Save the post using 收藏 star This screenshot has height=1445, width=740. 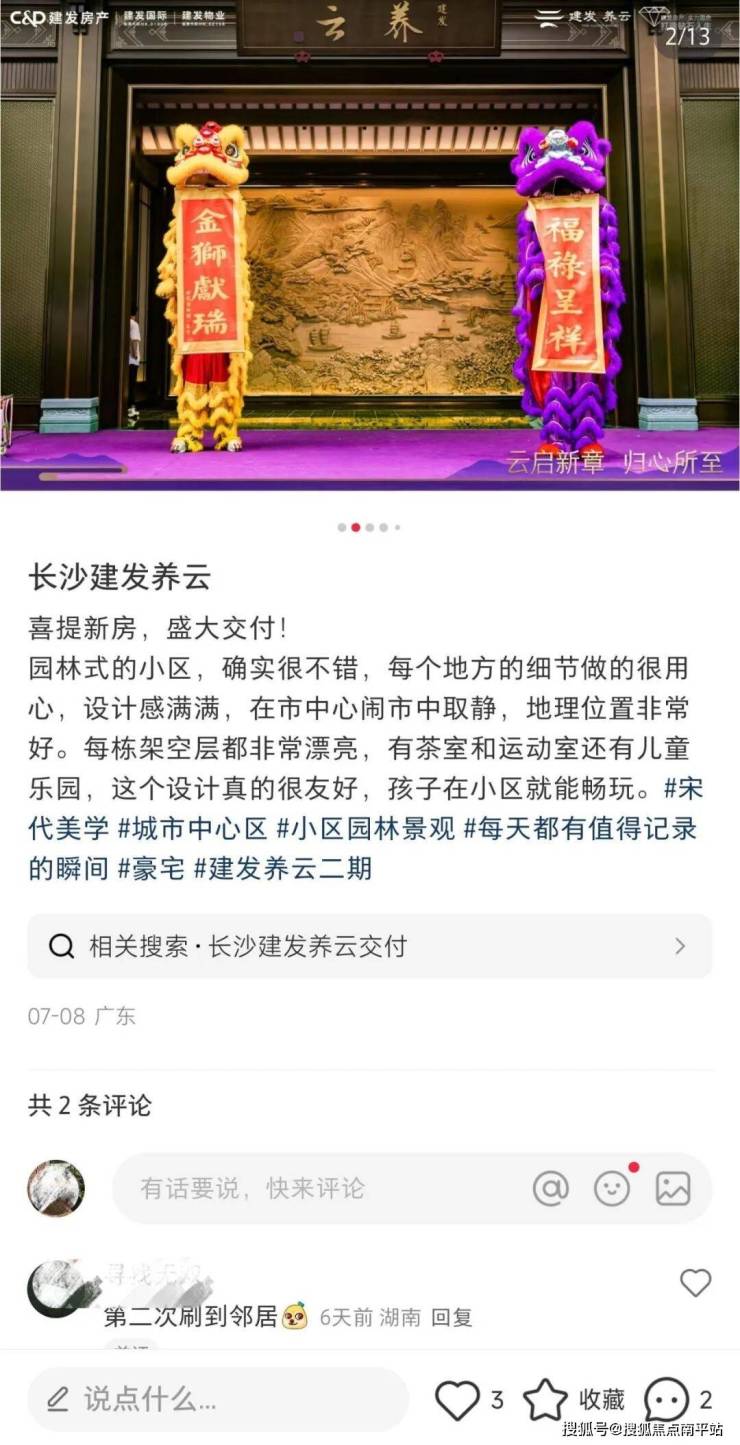click(x=546, y=1400)
